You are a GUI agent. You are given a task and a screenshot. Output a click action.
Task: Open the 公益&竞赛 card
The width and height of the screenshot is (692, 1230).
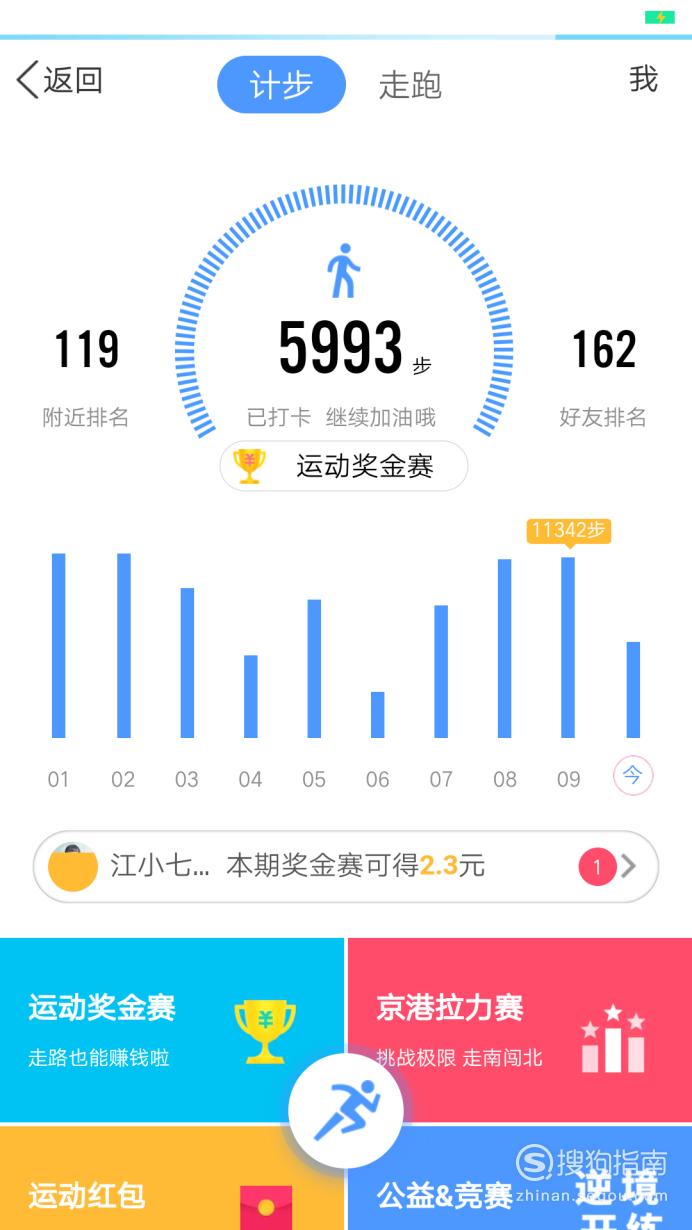(520, 1179)
